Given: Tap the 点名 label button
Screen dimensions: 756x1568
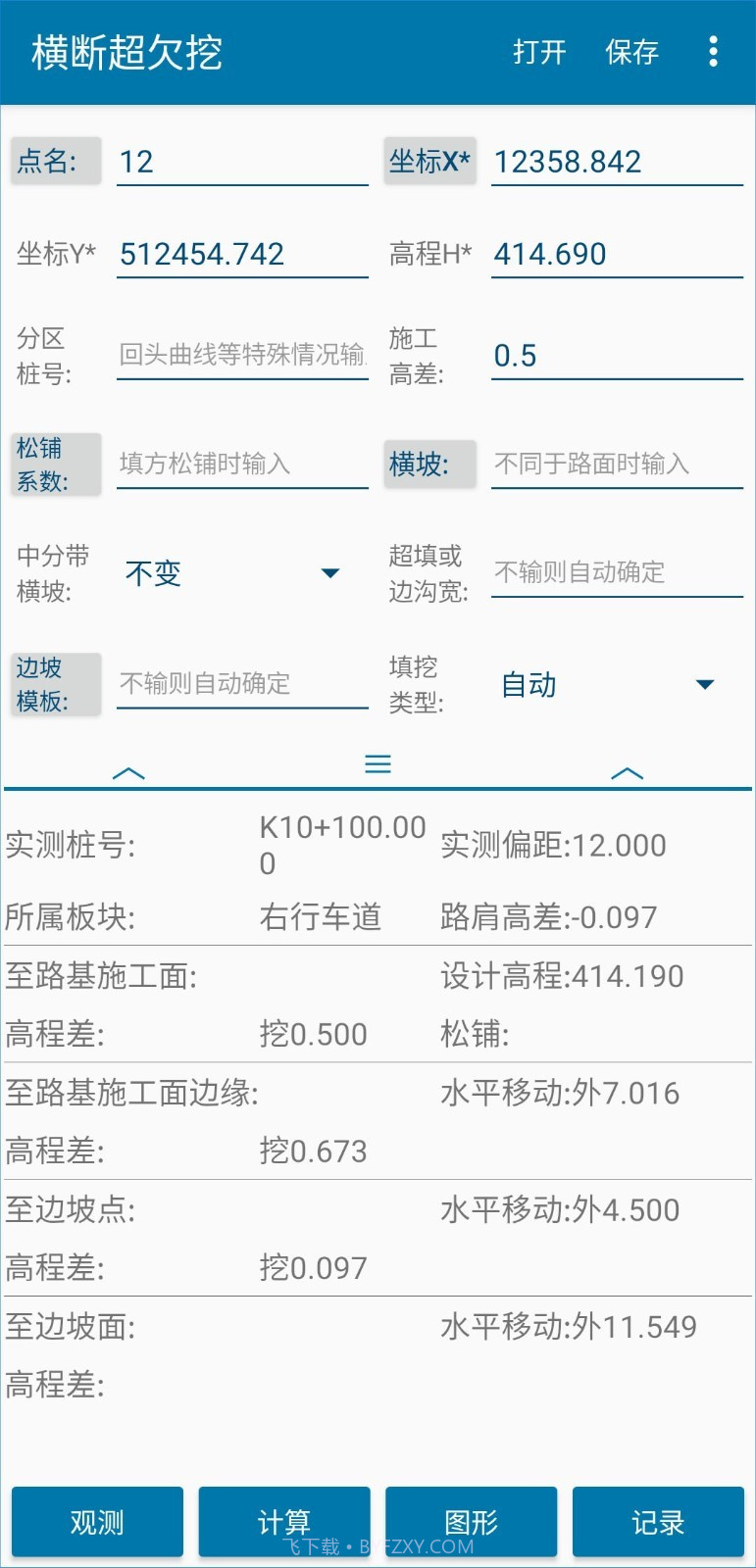Looking at the screenshot, I should click(55, 161).
